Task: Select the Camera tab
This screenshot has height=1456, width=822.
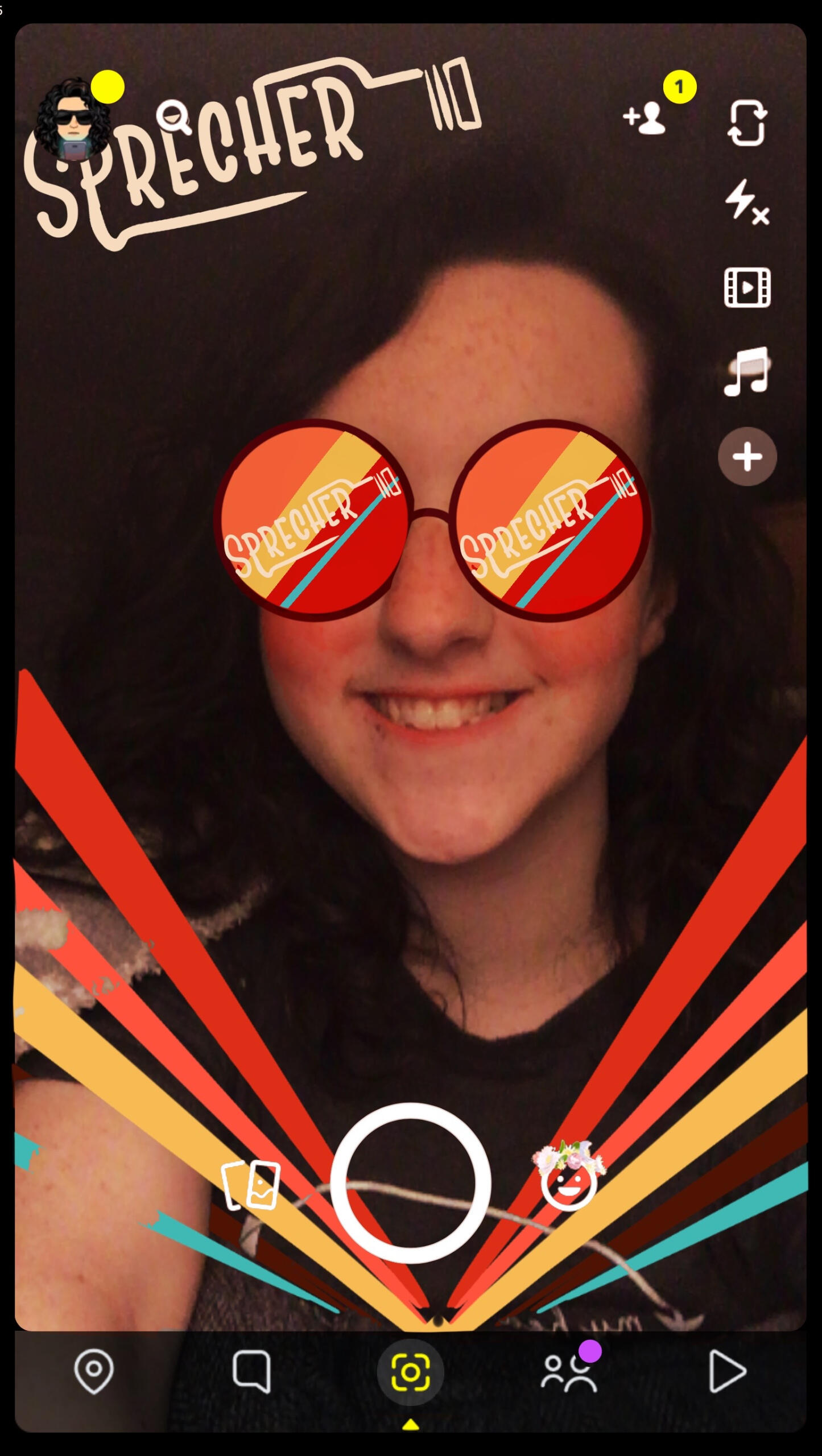Action: (410, 1372)
